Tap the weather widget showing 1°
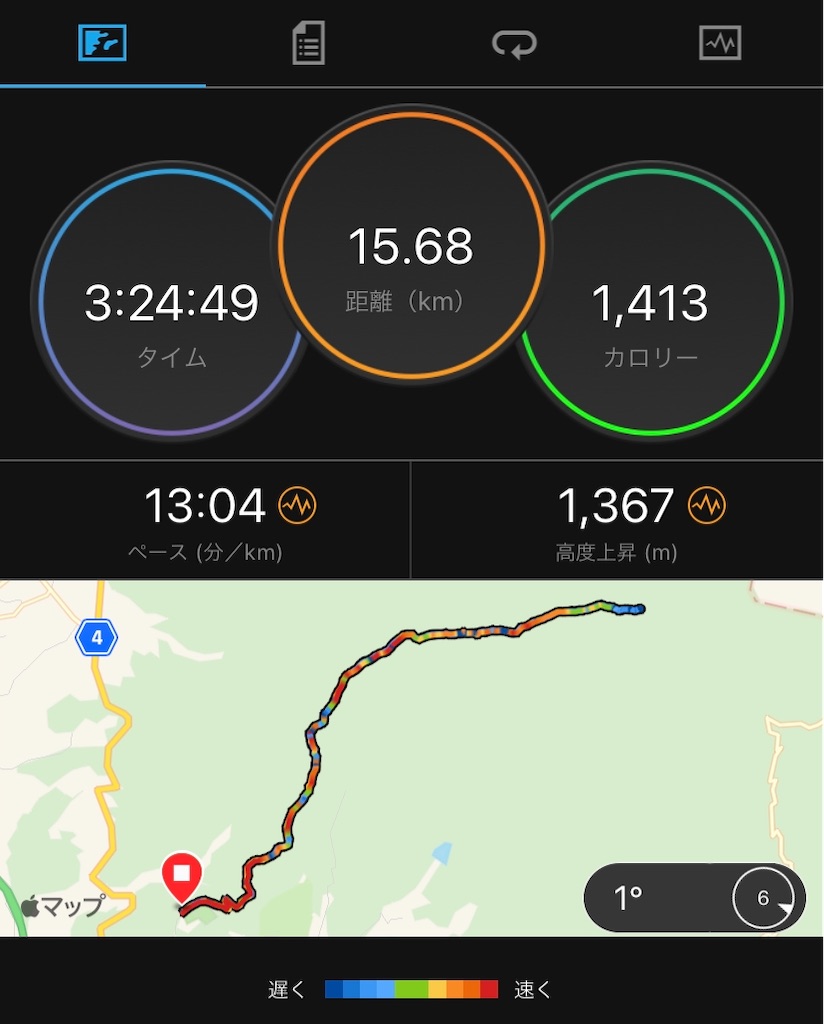824x1024 pixels. (x=694, y=898)
